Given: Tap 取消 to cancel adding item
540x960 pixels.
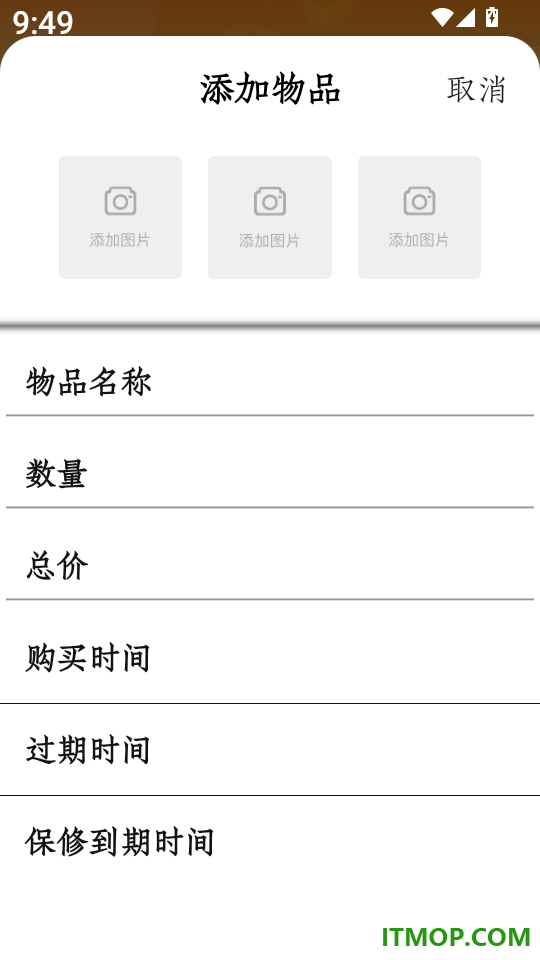Looking at the screenshot, I should coord(476,90).
